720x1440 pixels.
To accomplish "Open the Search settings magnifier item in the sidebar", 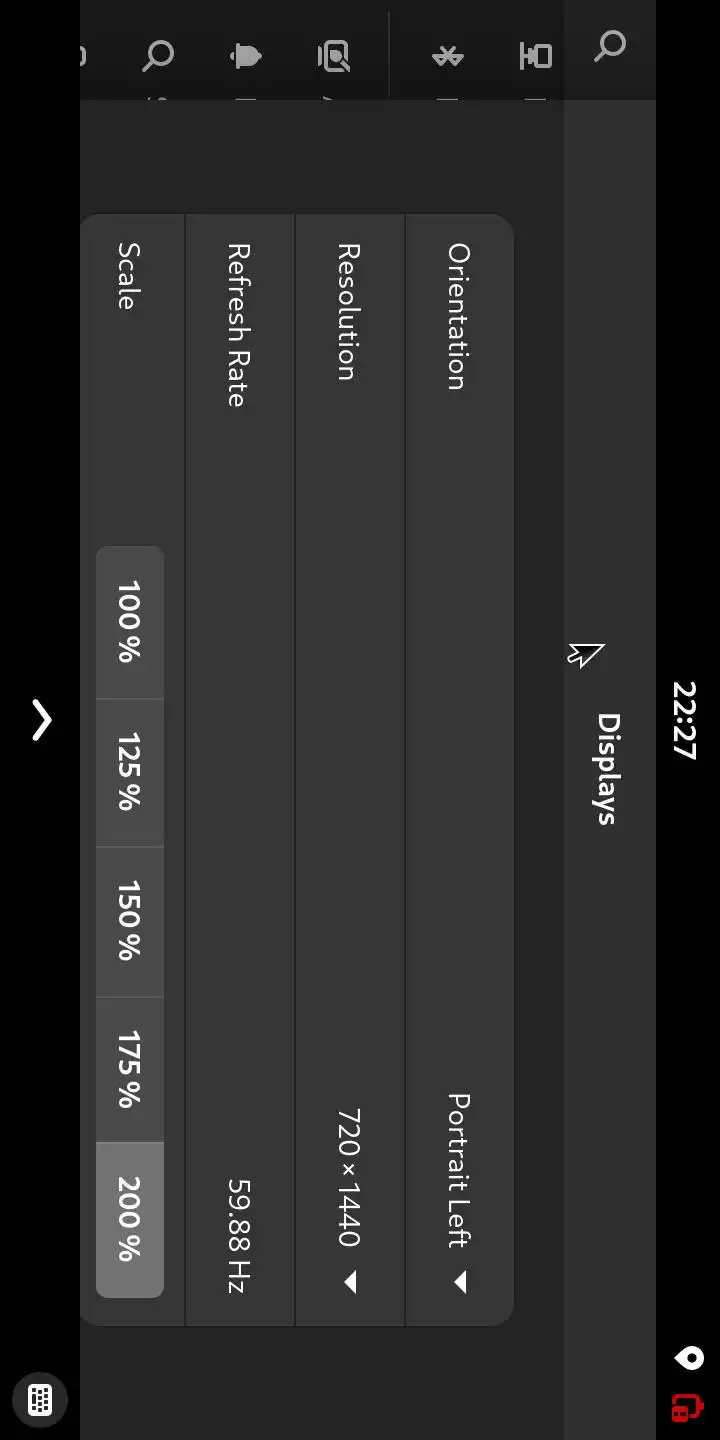I will click(x=158, y=56).
